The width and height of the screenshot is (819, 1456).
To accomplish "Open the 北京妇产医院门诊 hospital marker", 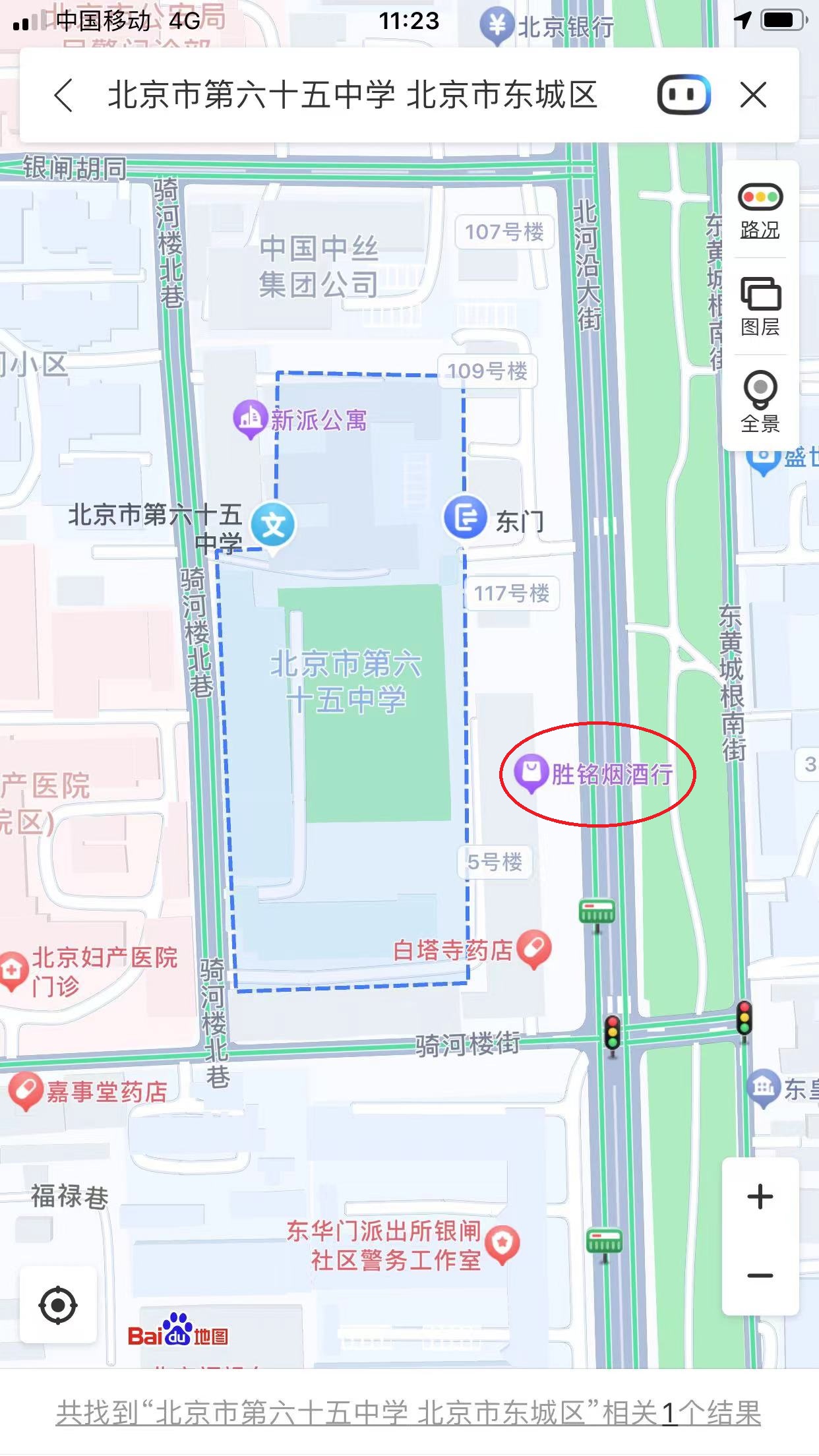I will point(12,970).
